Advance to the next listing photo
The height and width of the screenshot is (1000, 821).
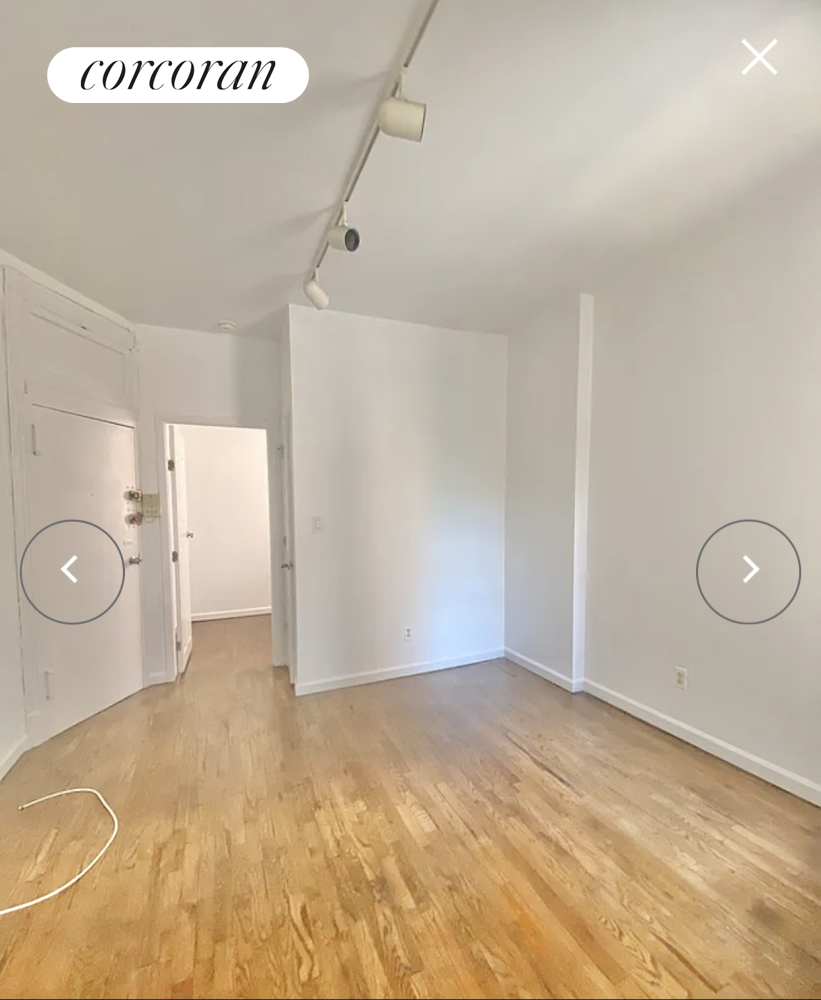tap(748, 571)
